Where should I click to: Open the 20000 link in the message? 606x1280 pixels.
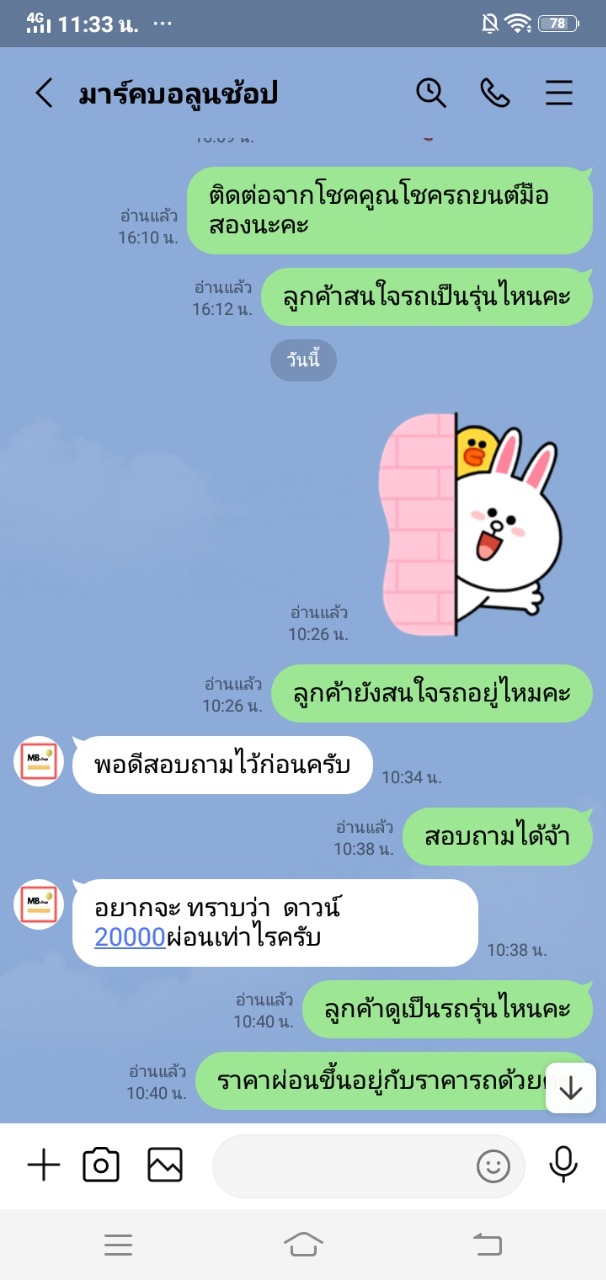click(130, 937)
